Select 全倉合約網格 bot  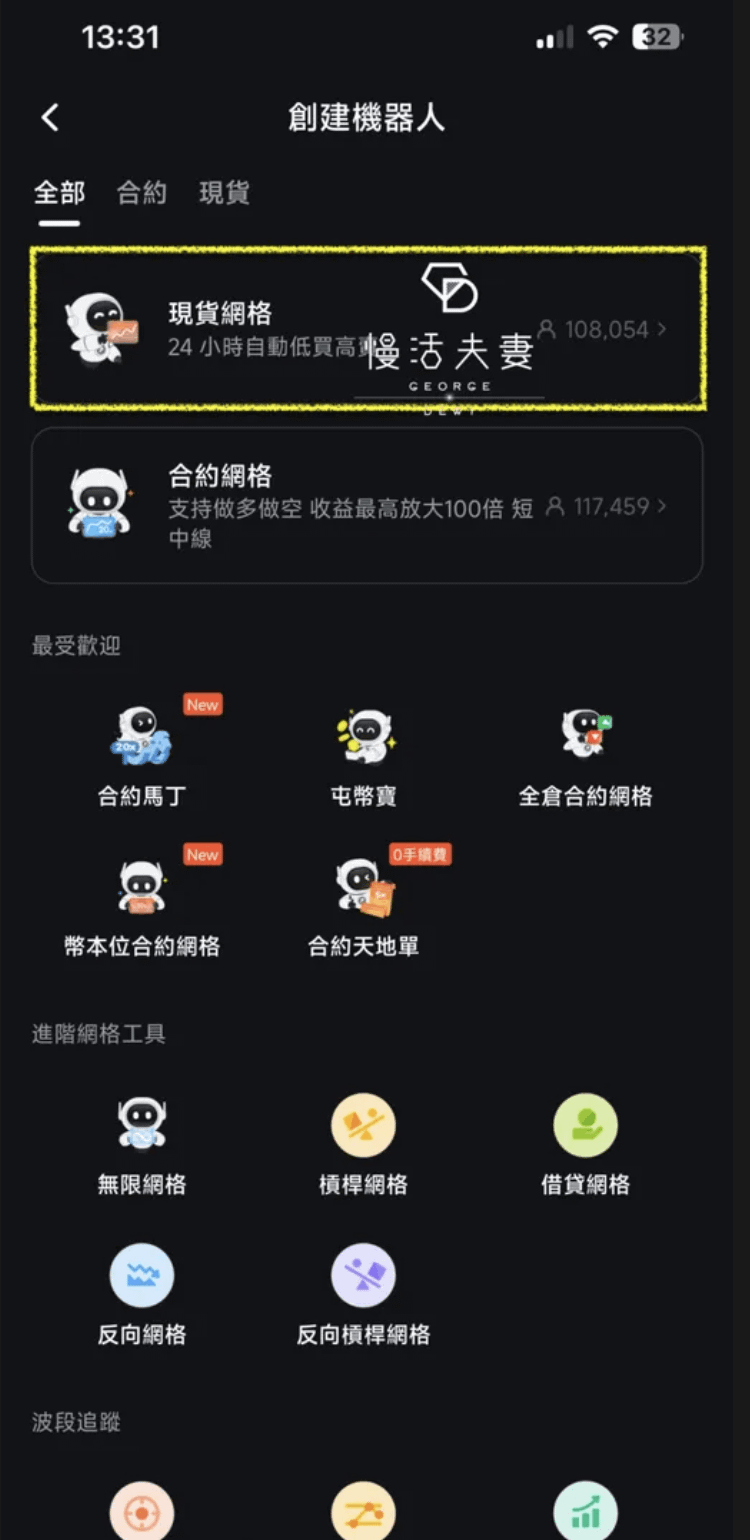coord(585,755)
